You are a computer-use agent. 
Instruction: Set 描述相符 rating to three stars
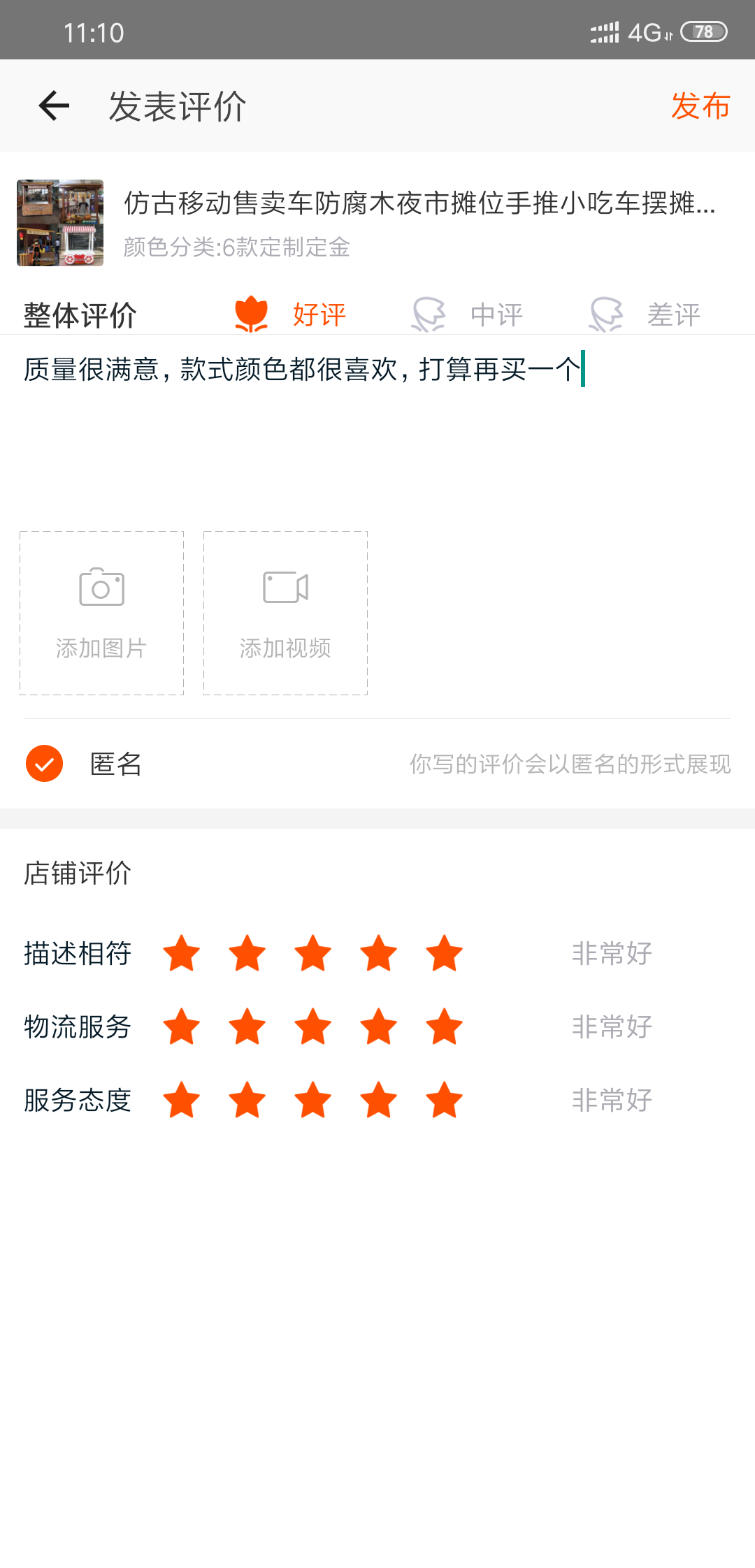(313, 954)
